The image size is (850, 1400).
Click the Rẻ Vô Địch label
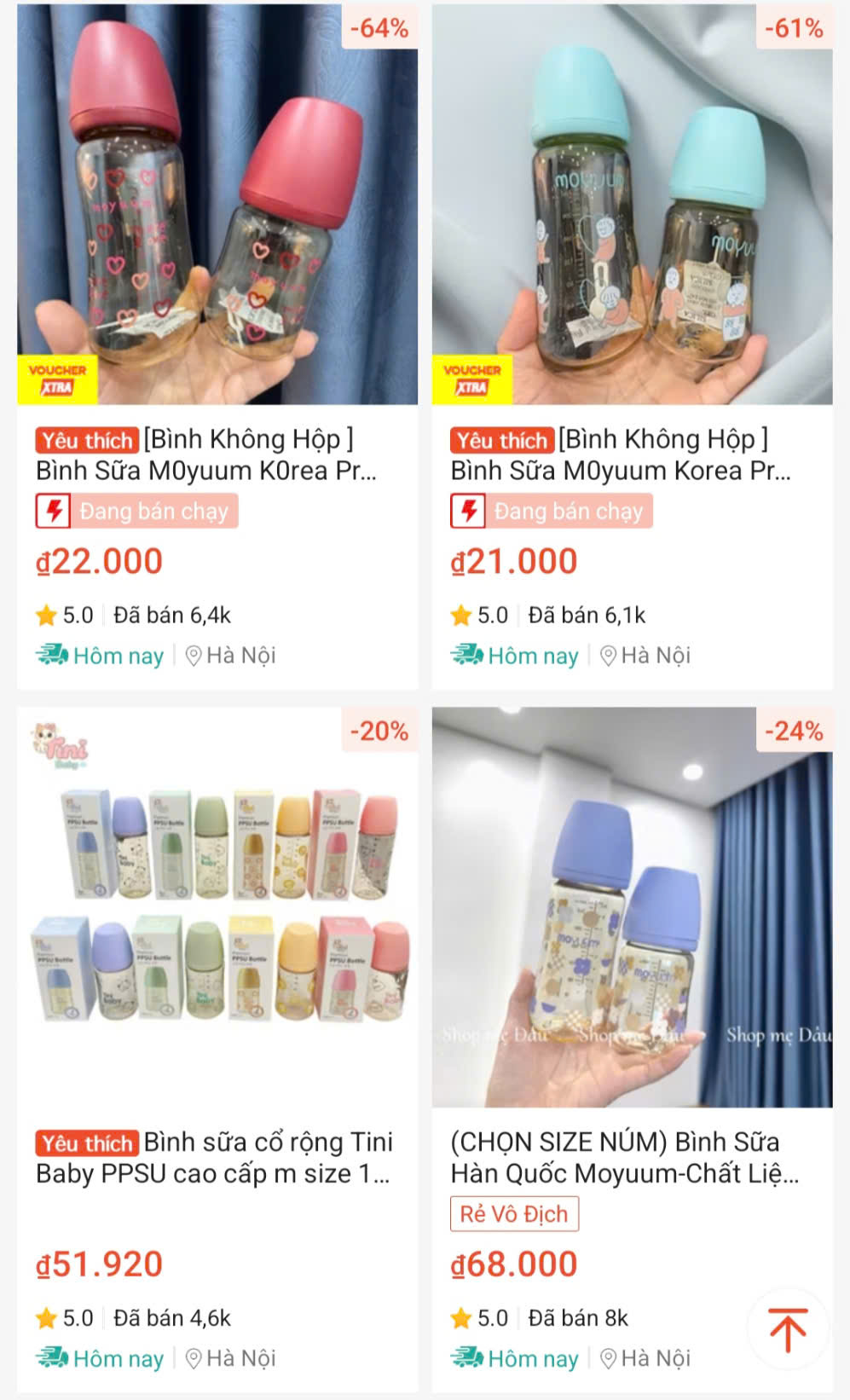[514, 1214]
